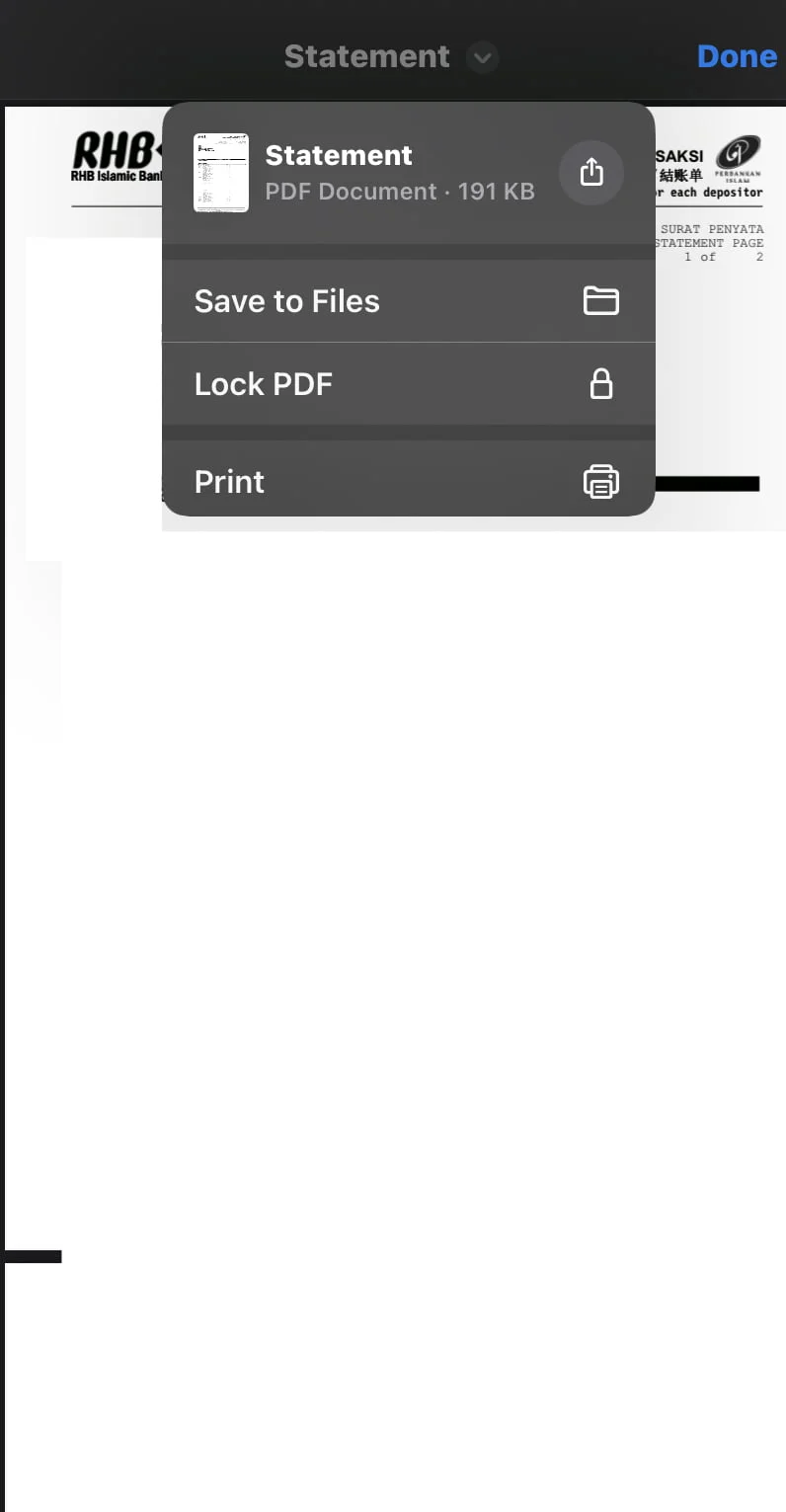
Task: Print the Statement document
Action: click(408, 481)
